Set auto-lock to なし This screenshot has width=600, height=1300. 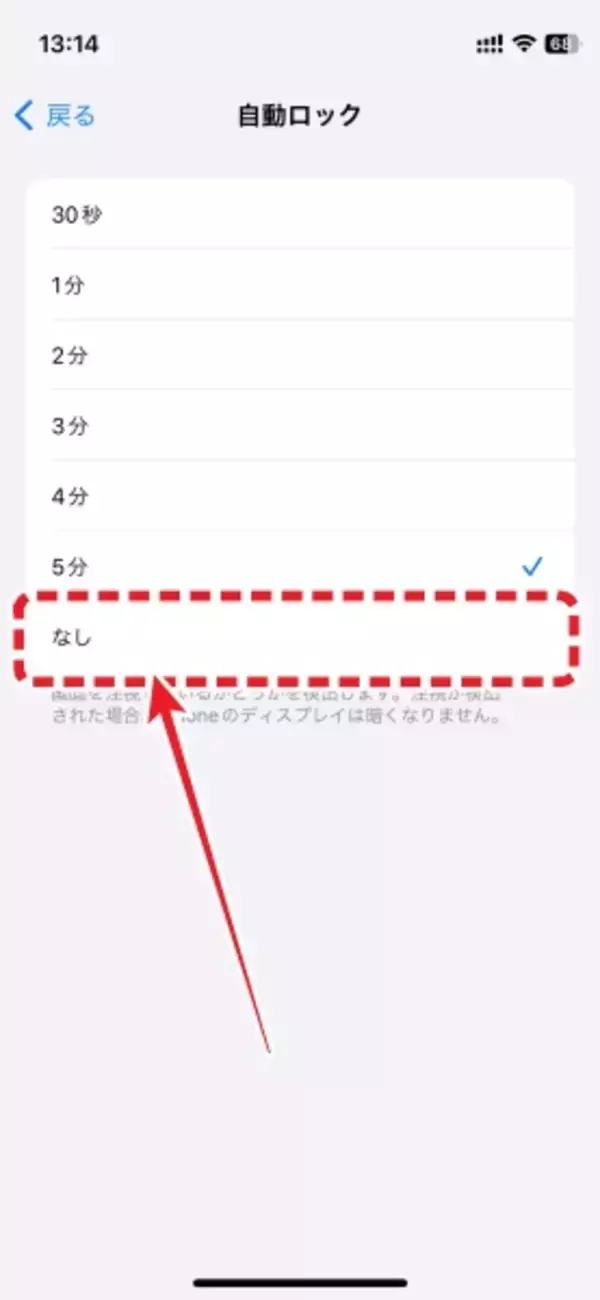click(300, 636)
